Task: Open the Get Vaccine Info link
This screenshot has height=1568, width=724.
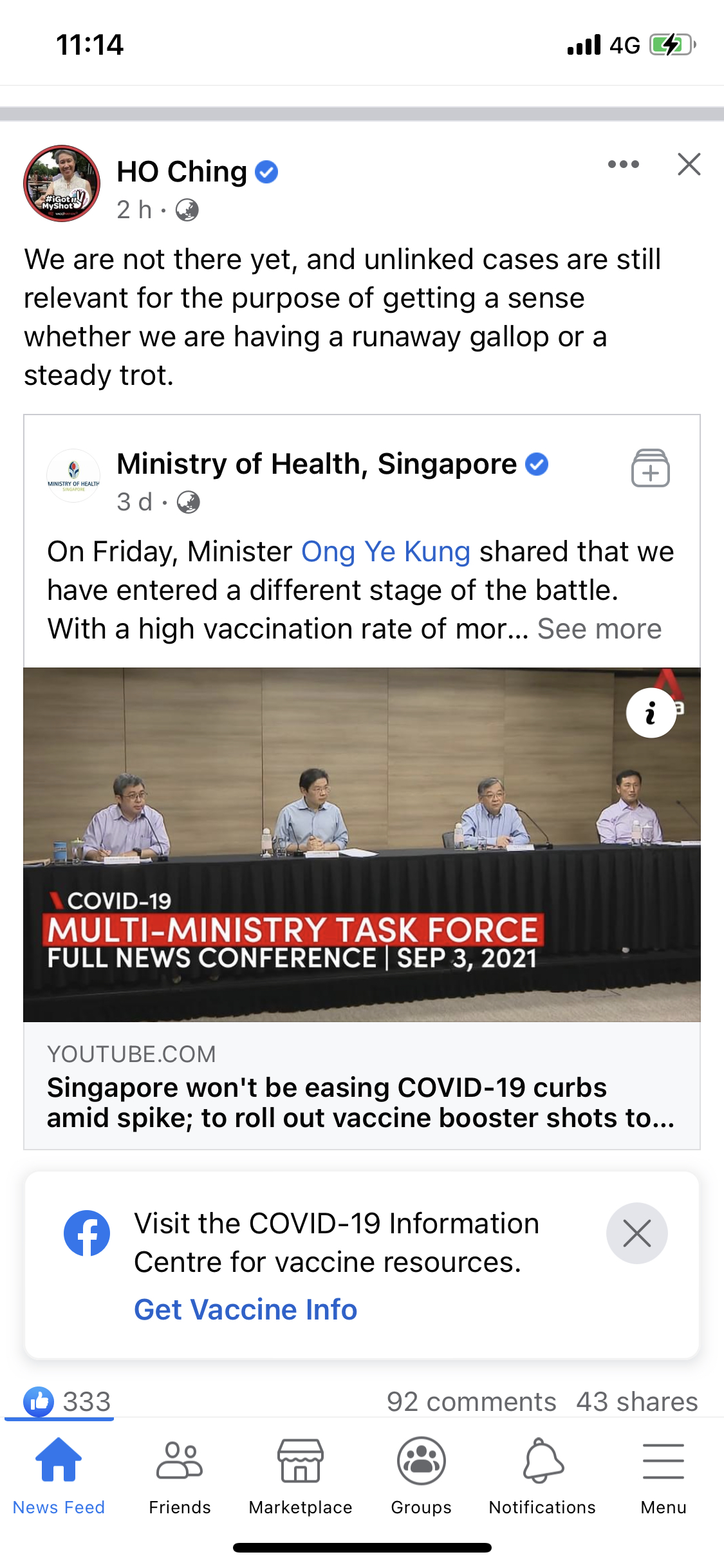Action: pyautogui.click(x=245, y=1310)
